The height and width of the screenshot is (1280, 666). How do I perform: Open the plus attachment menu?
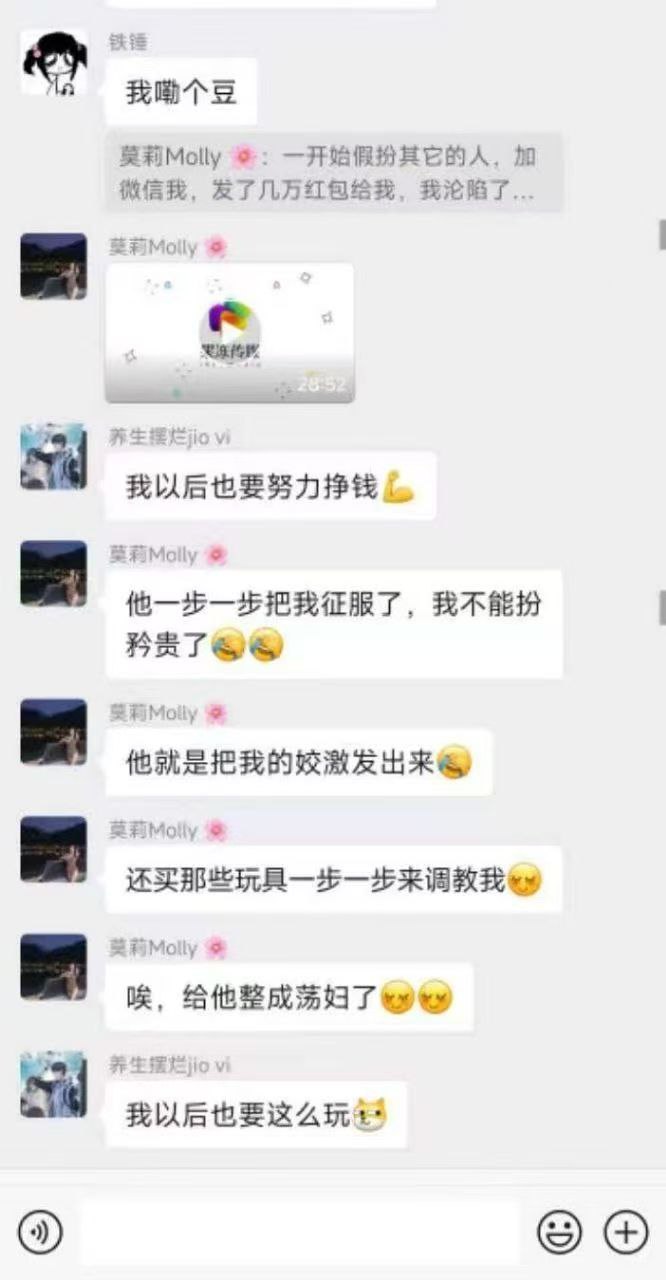(x=626, y=1232)
